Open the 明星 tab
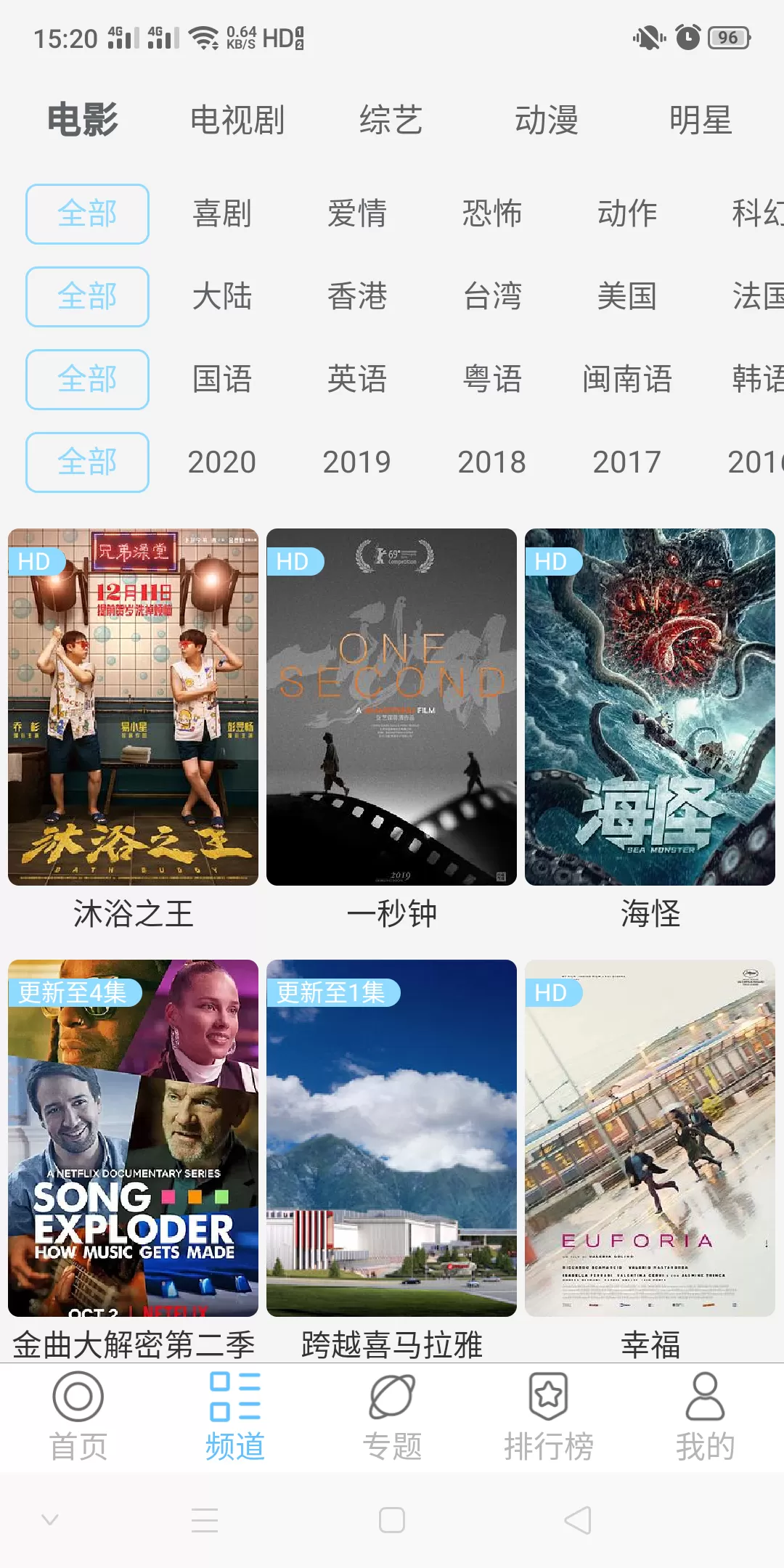This screenshot has width=784, height=1568. tap(701, 120)
